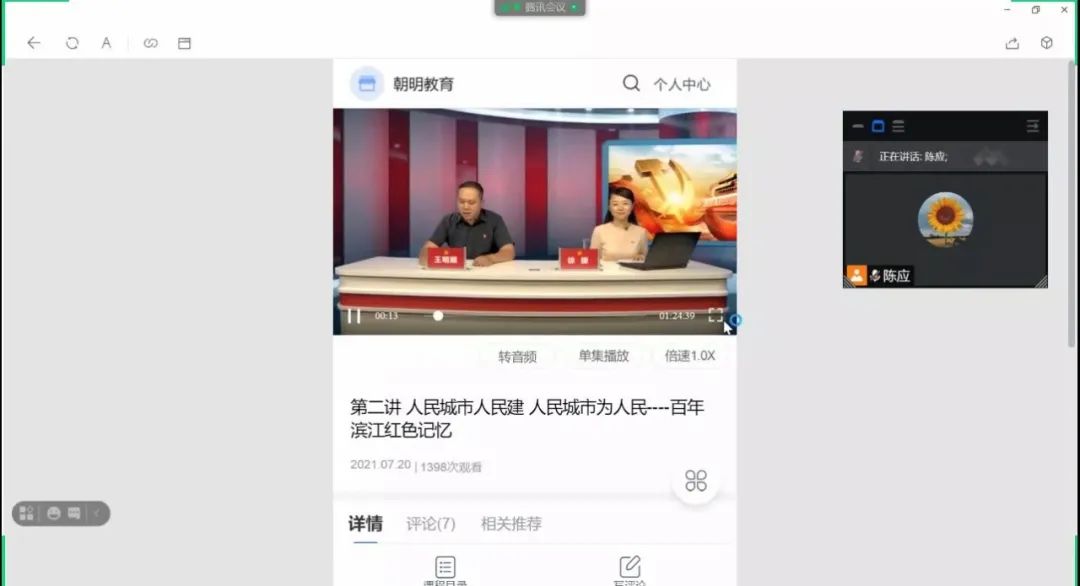Viewport: 1080px width, 586px height.
Task: Seek on the video progress bar
Action: pos(437,316)
